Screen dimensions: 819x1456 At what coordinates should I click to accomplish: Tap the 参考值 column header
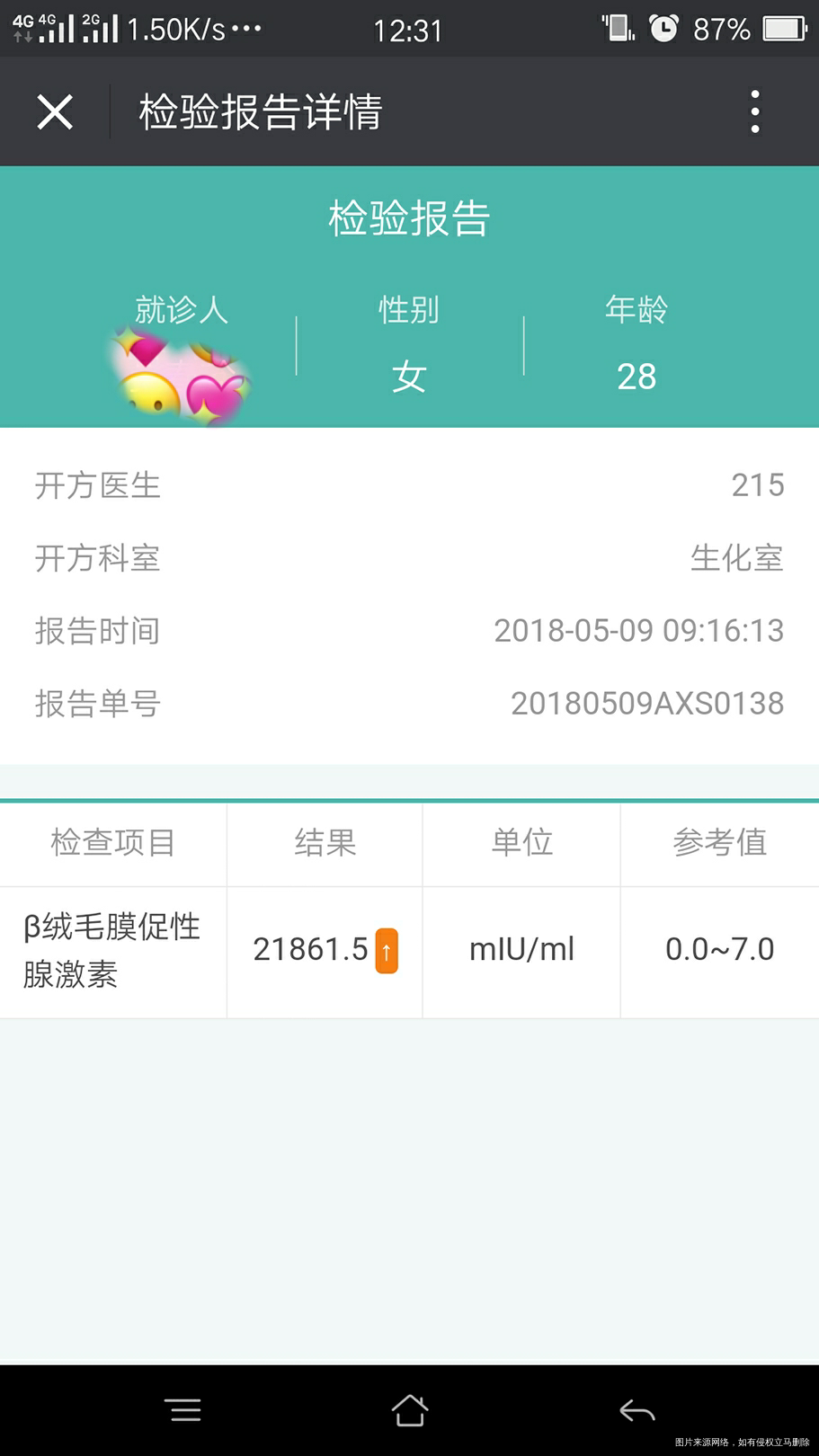[x=719, y=844]
